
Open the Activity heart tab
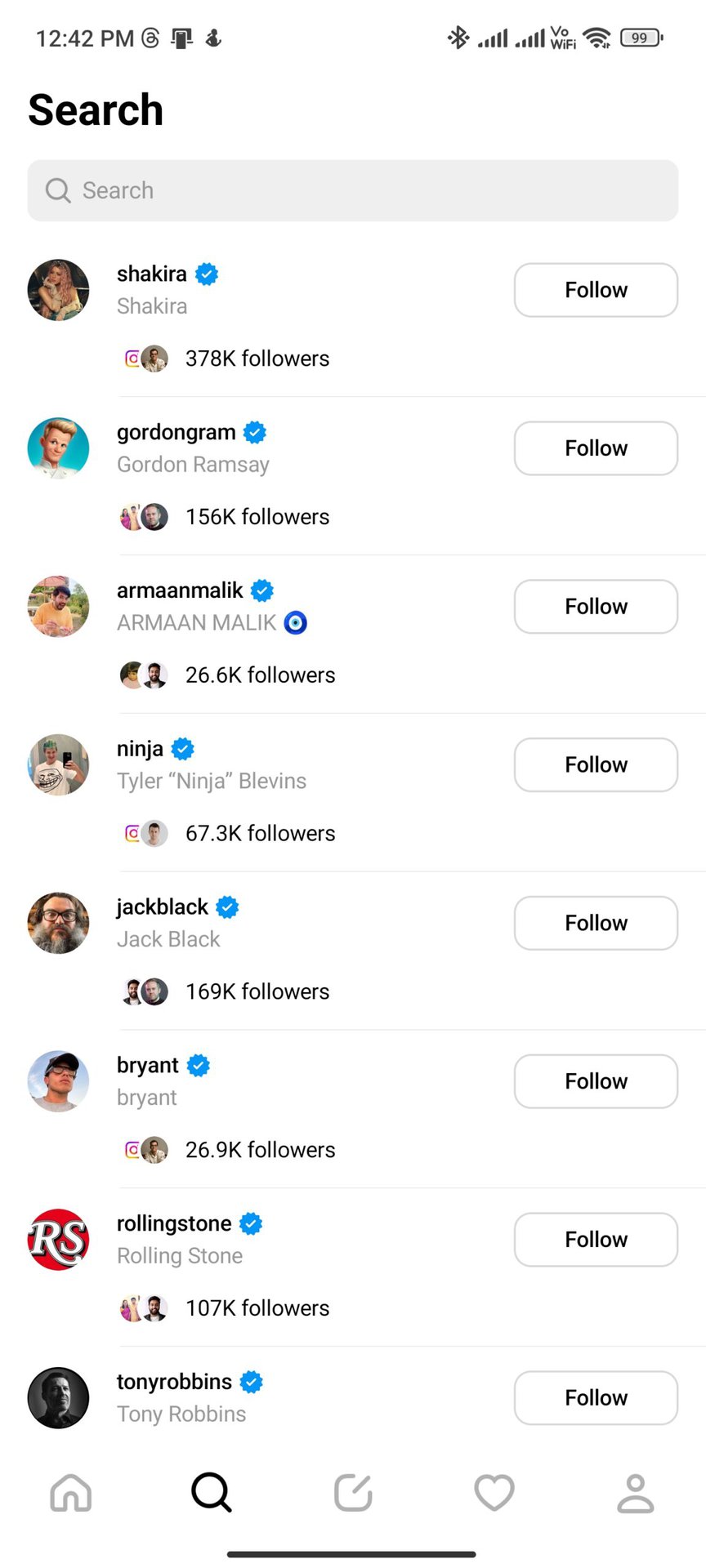494,1493
